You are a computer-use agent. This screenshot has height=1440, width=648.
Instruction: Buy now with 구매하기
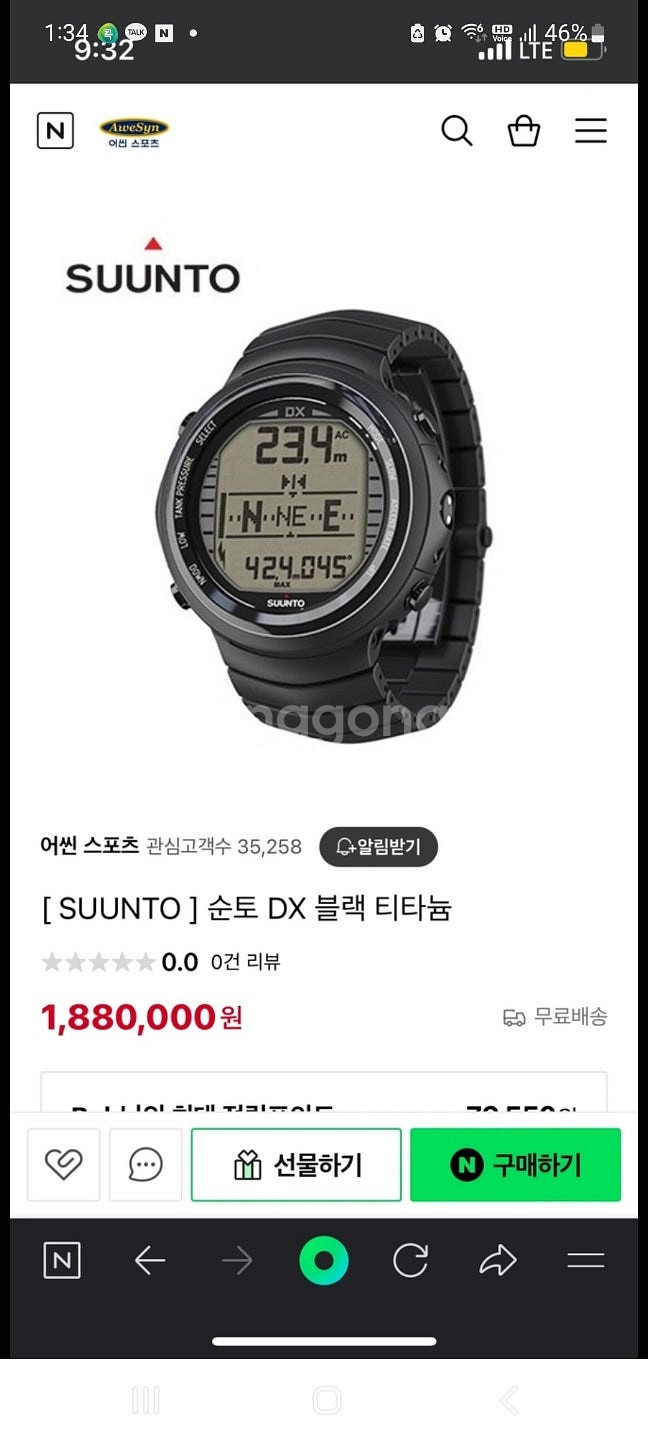515,1165
